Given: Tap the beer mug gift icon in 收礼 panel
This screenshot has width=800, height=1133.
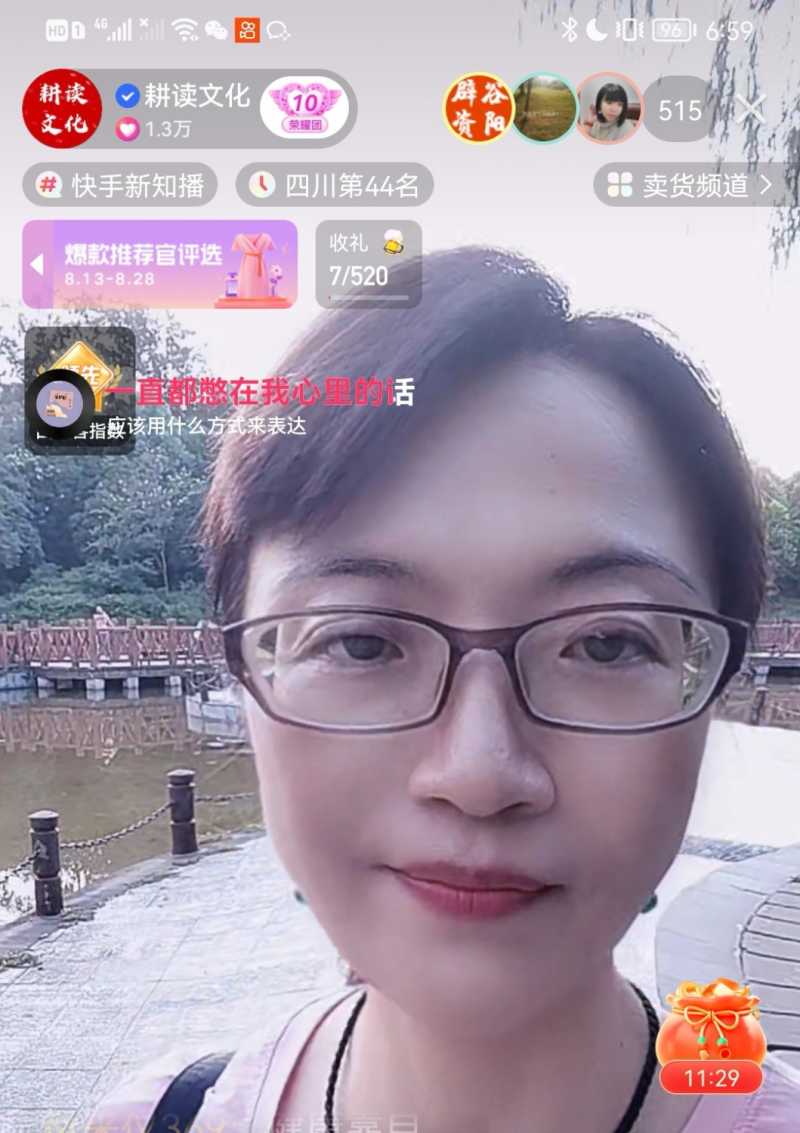Looking at the screenshot, I should click(394, 244).
